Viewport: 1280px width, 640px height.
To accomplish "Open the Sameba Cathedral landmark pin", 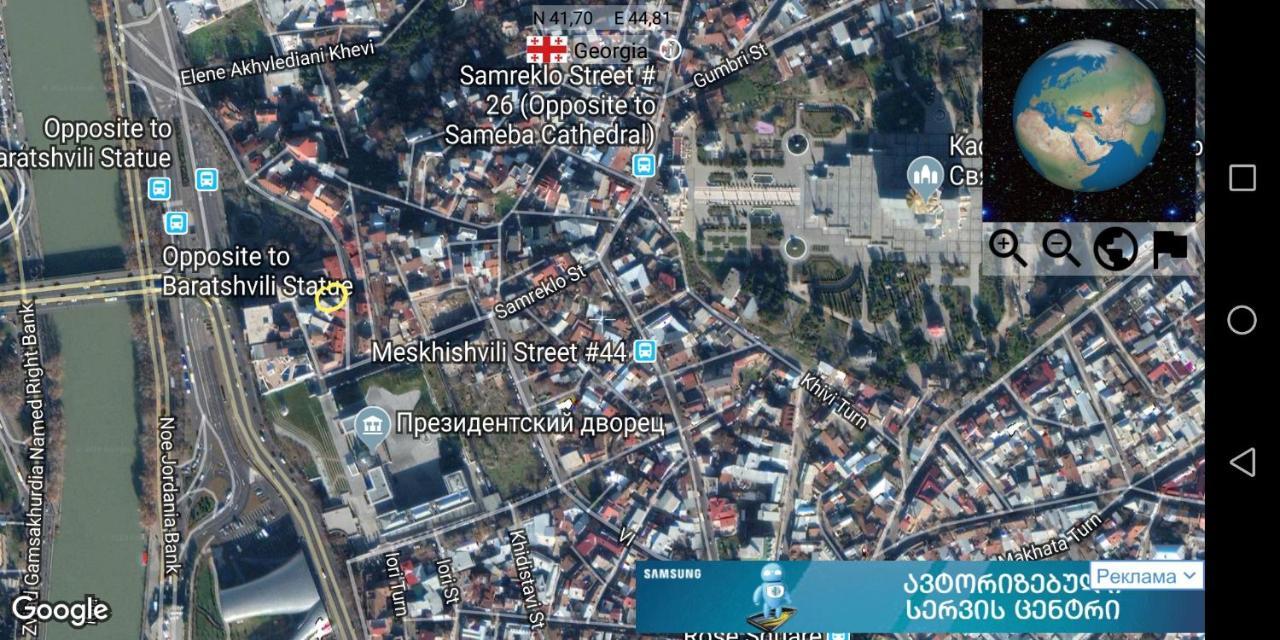I will (x=925, y=177).
